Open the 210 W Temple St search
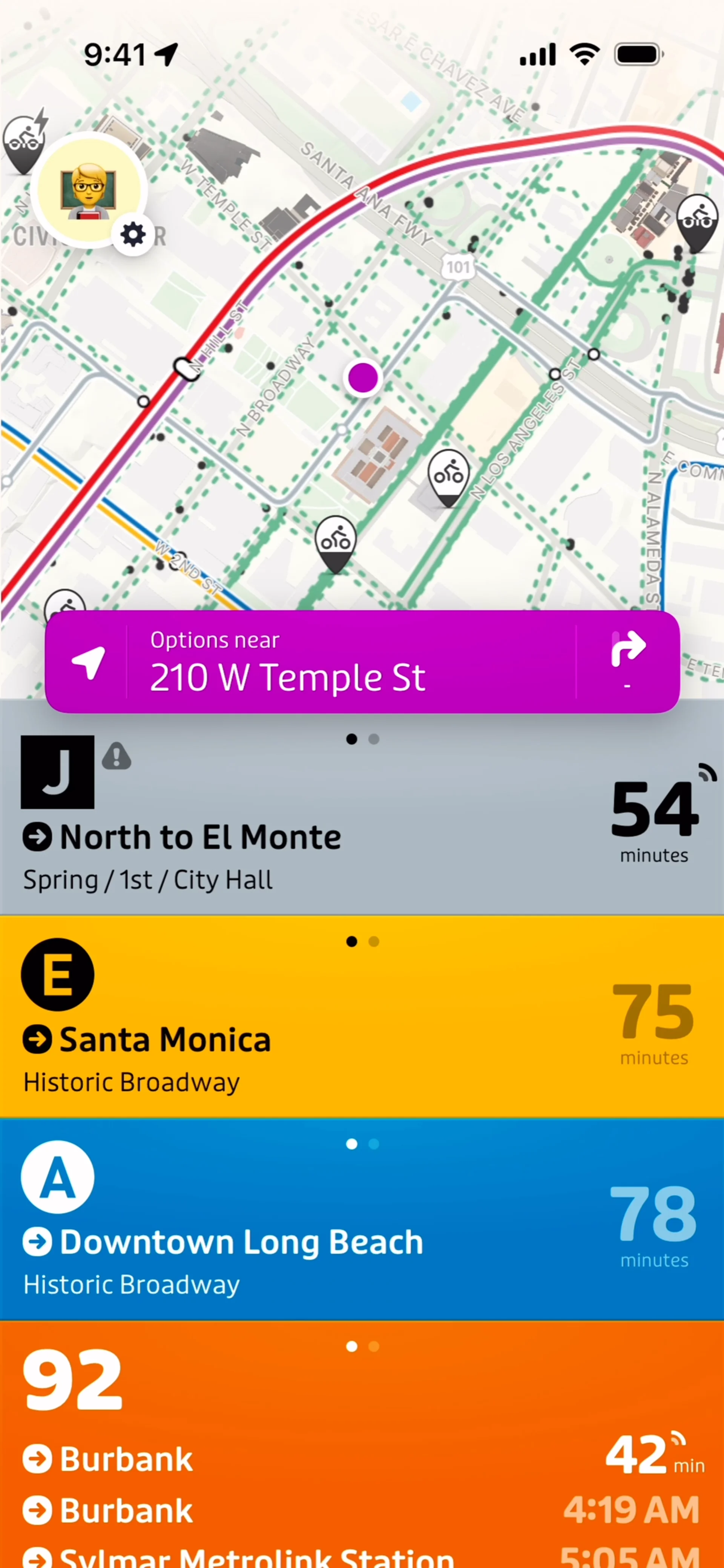The height and width of the screenshot is (1568, 724). click(x=350, y=662)
